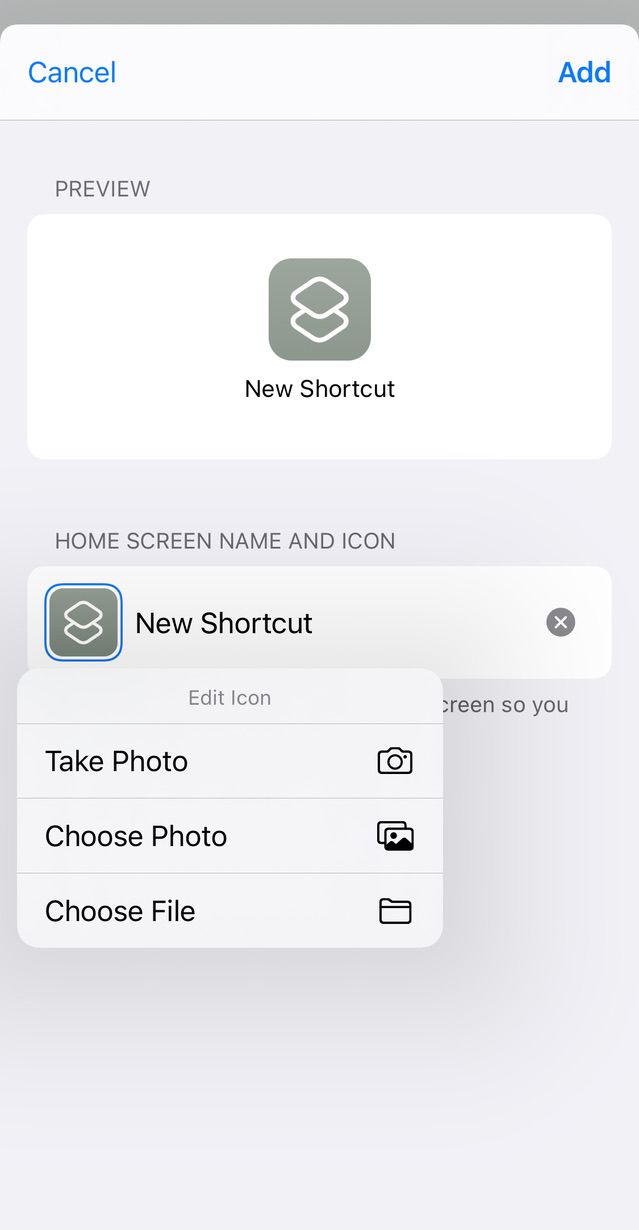Tap Add to confirm the shortcut

pos(584,72)
